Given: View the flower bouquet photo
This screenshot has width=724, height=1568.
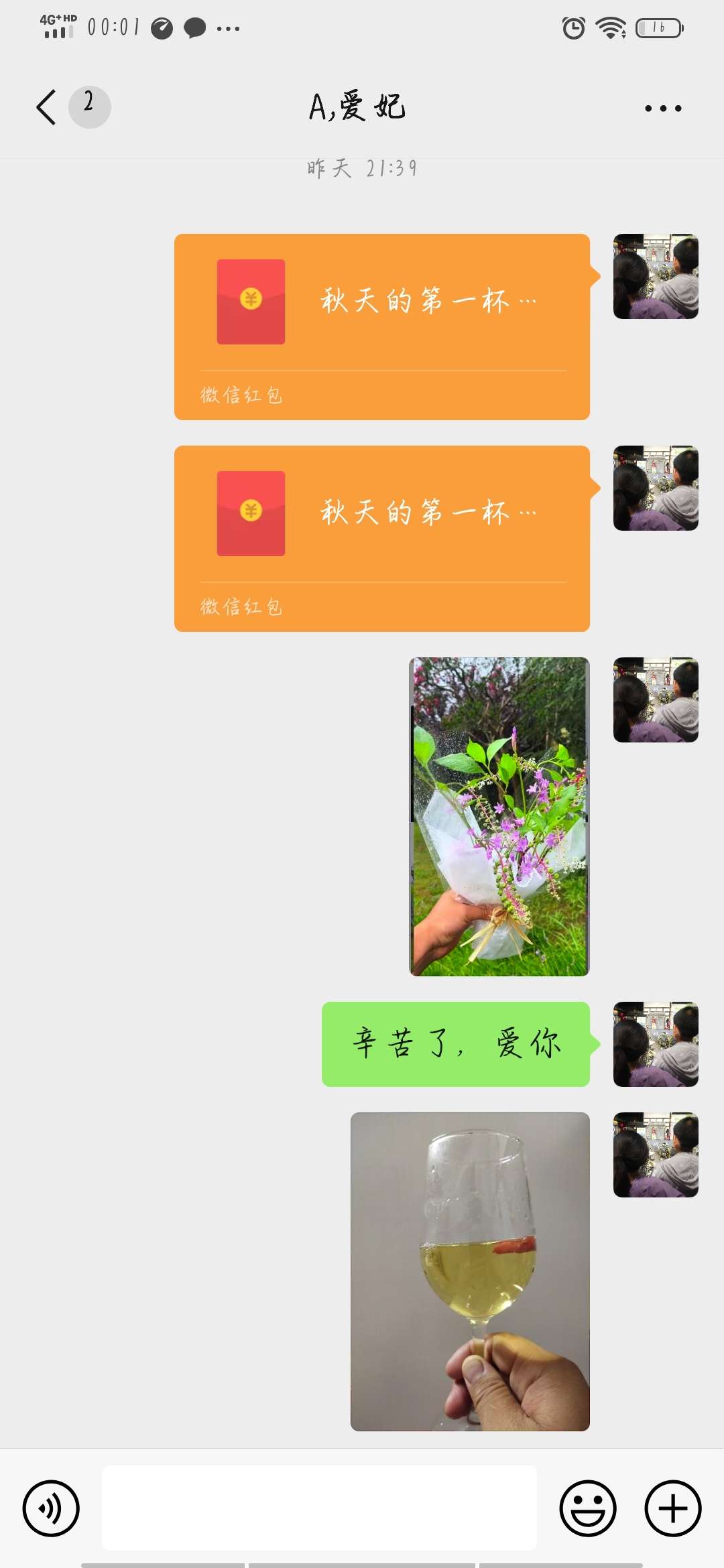Looking at the screenshot, I should click(x=499, y=816).
